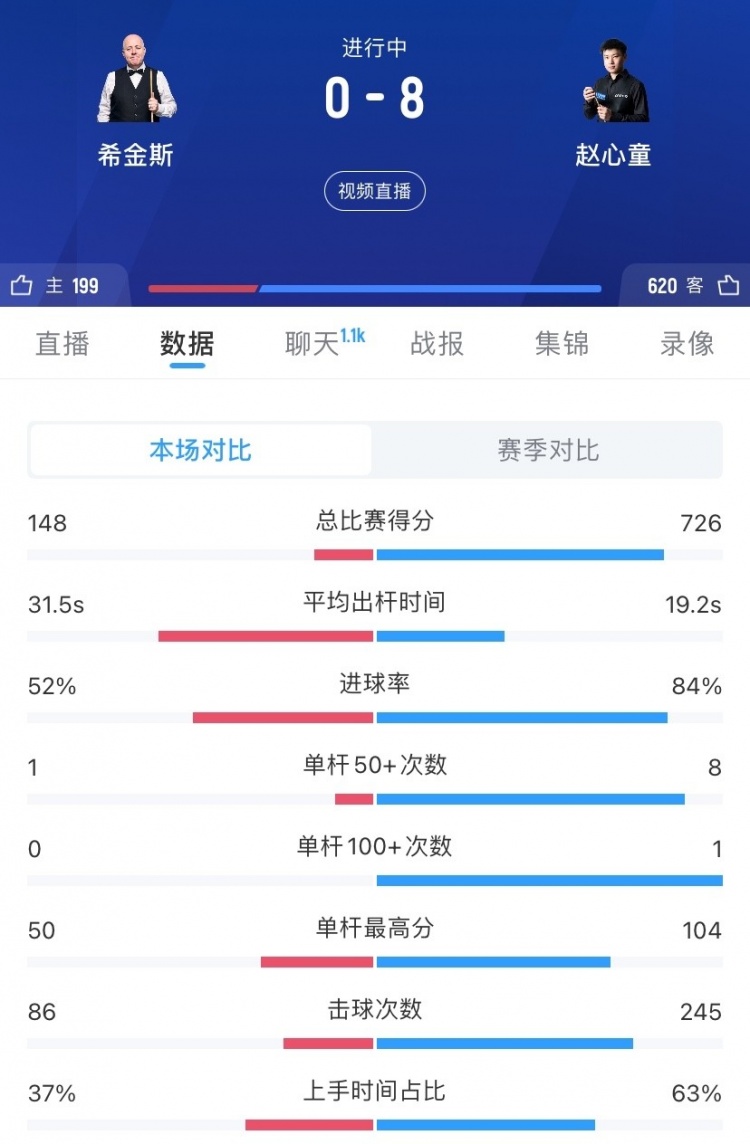Open the 聊天 chat tab
The image size is (750, 1144).
tap(314, 344)
